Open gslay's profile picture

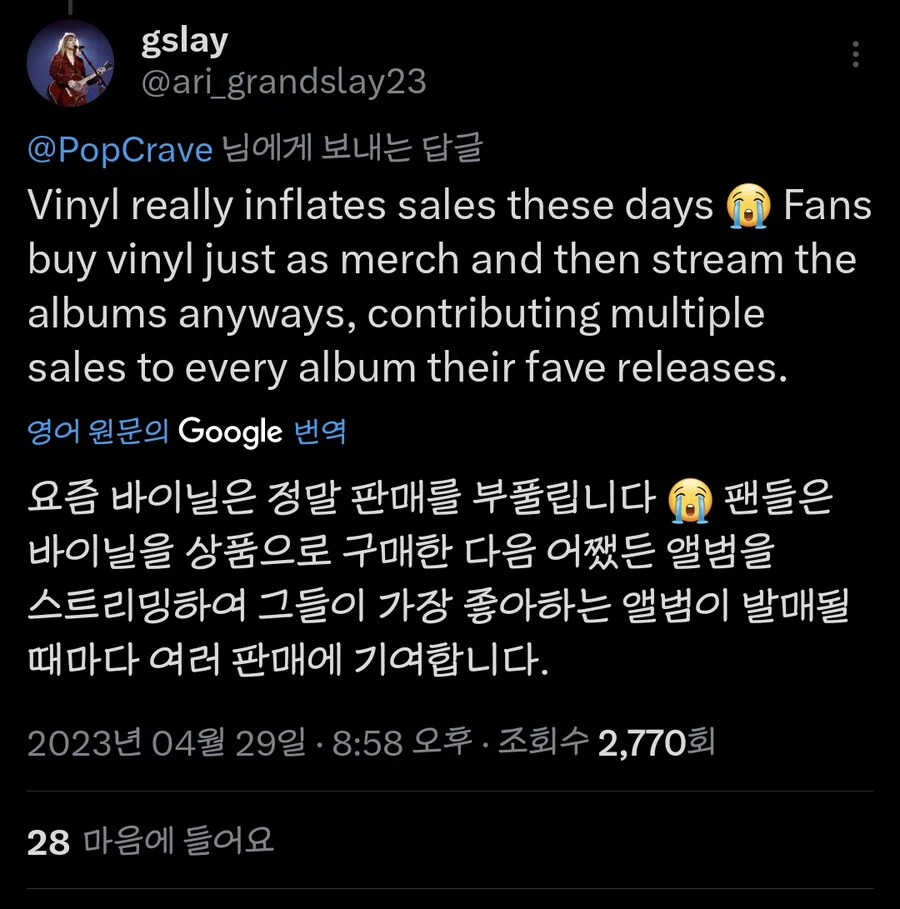pyautogui.click(x=70, y=63)
